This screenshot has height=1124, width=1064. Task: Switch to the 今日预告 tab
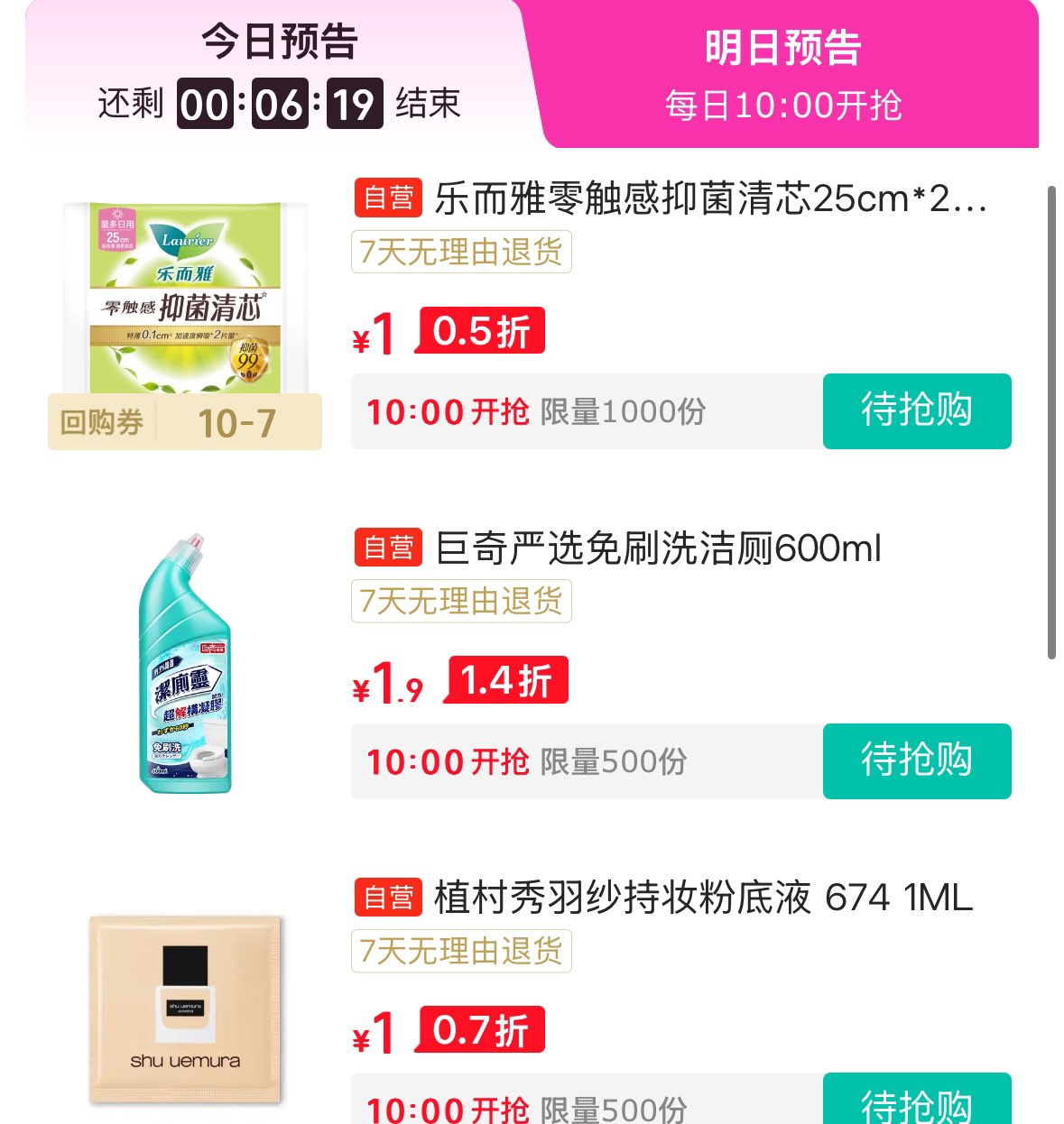280,74
